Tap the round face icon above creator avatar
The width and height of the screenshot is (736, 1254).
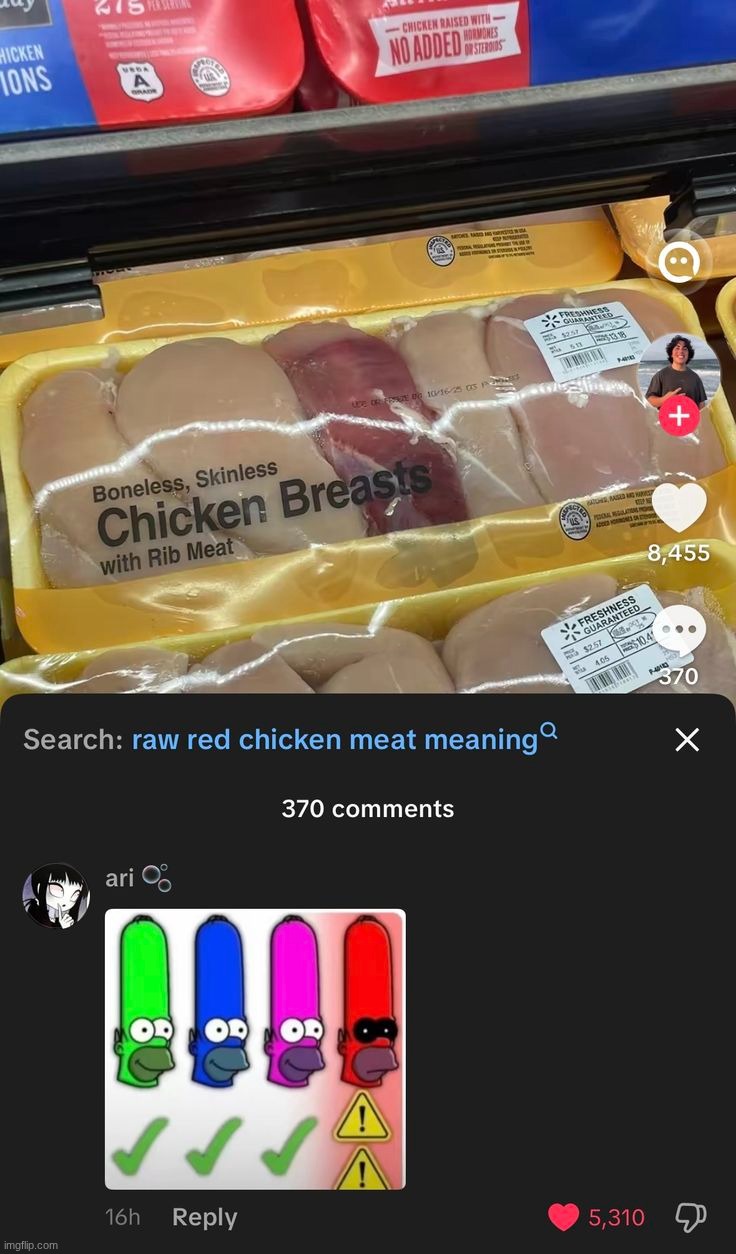(x=678, y=263)
